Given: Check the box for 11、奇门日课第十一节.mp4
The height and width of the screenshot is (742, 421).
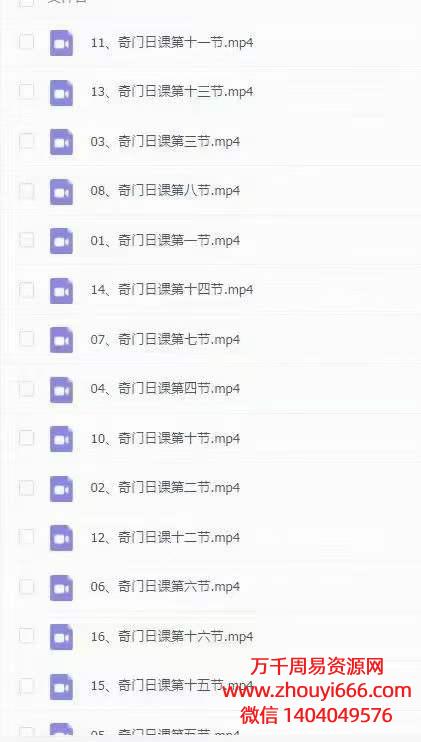Looking at the screenshot, I should (x=26, y=42).
